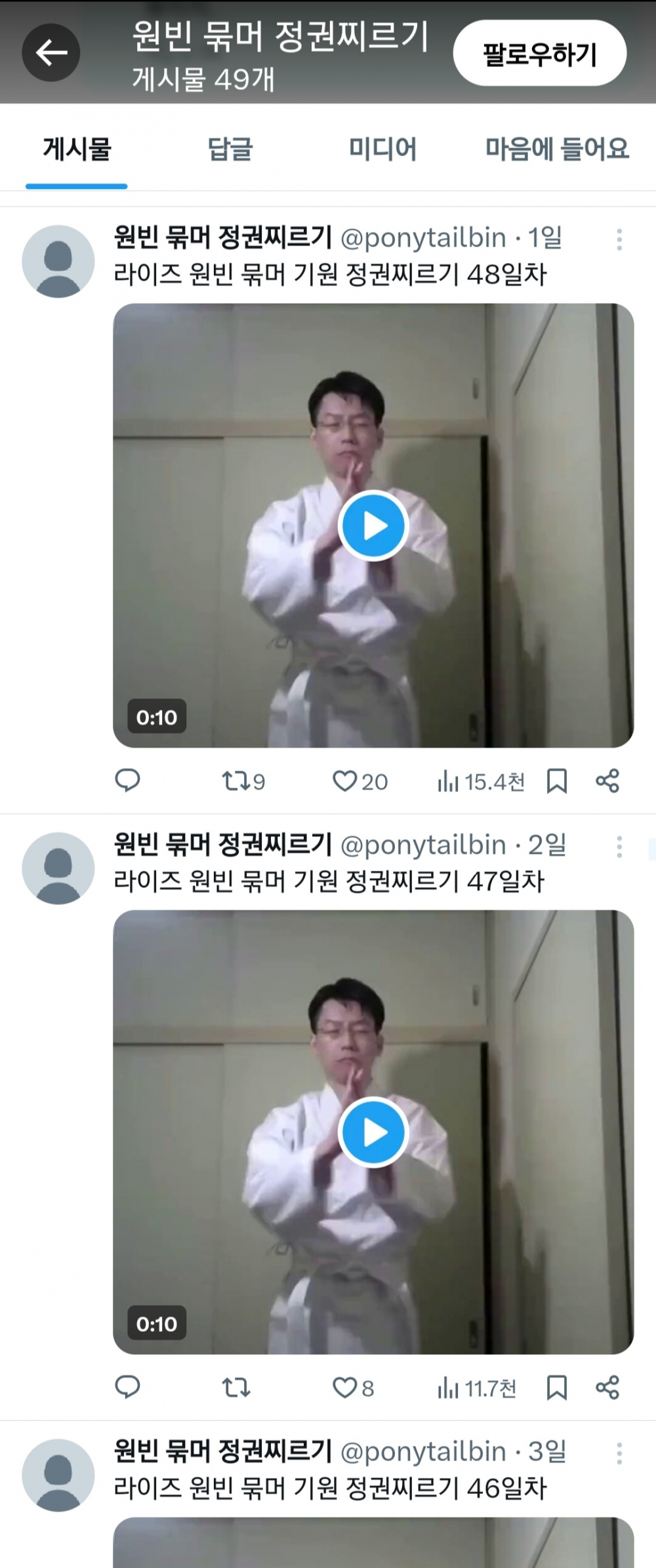The width and height of the screenshot is (656, 1568).
Task: Open overflow menu on the 46일차 post
Action: coord(619,1453)
